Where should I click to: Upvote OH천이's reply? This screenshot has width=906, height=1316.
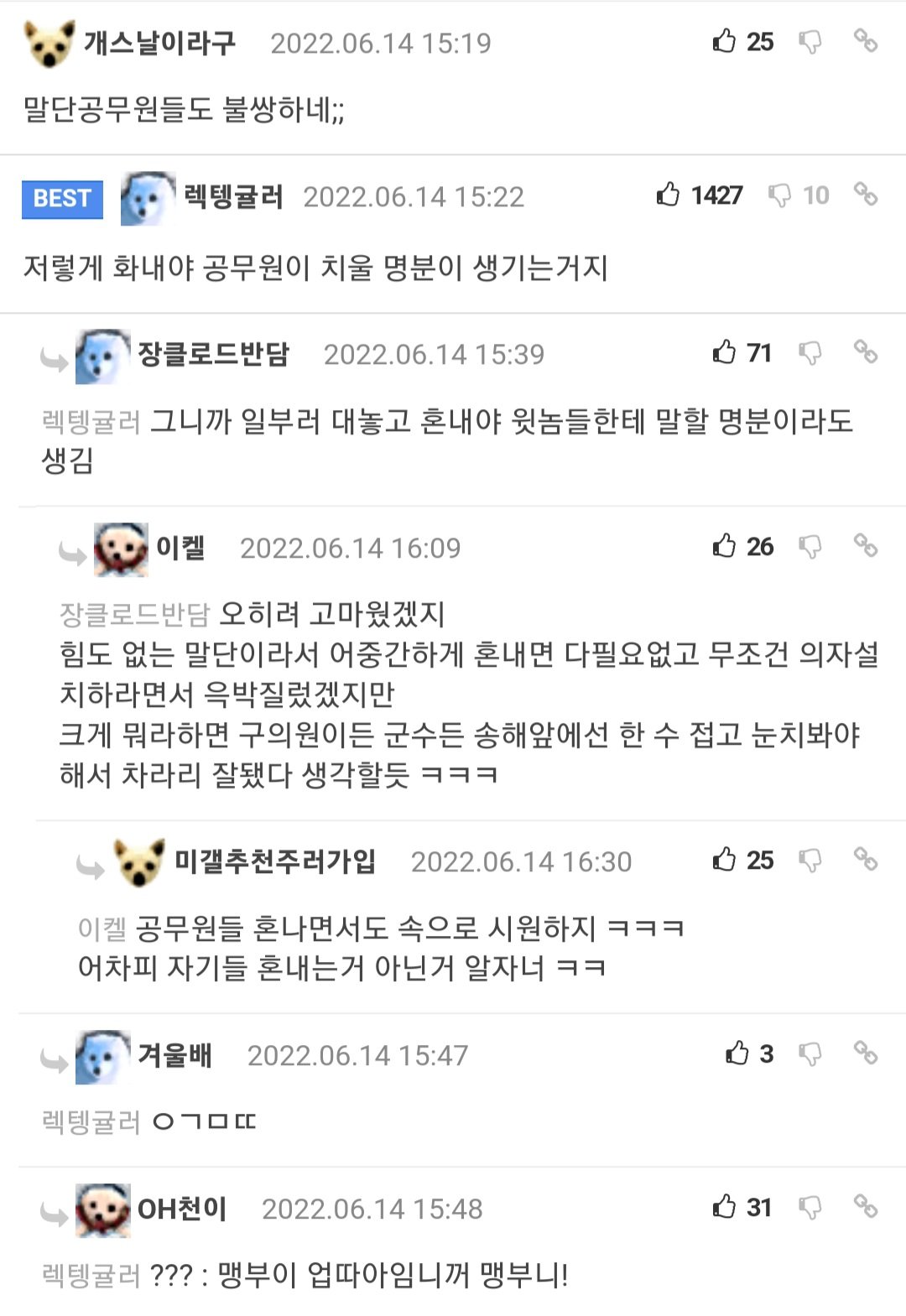(x=725, y=1207)
